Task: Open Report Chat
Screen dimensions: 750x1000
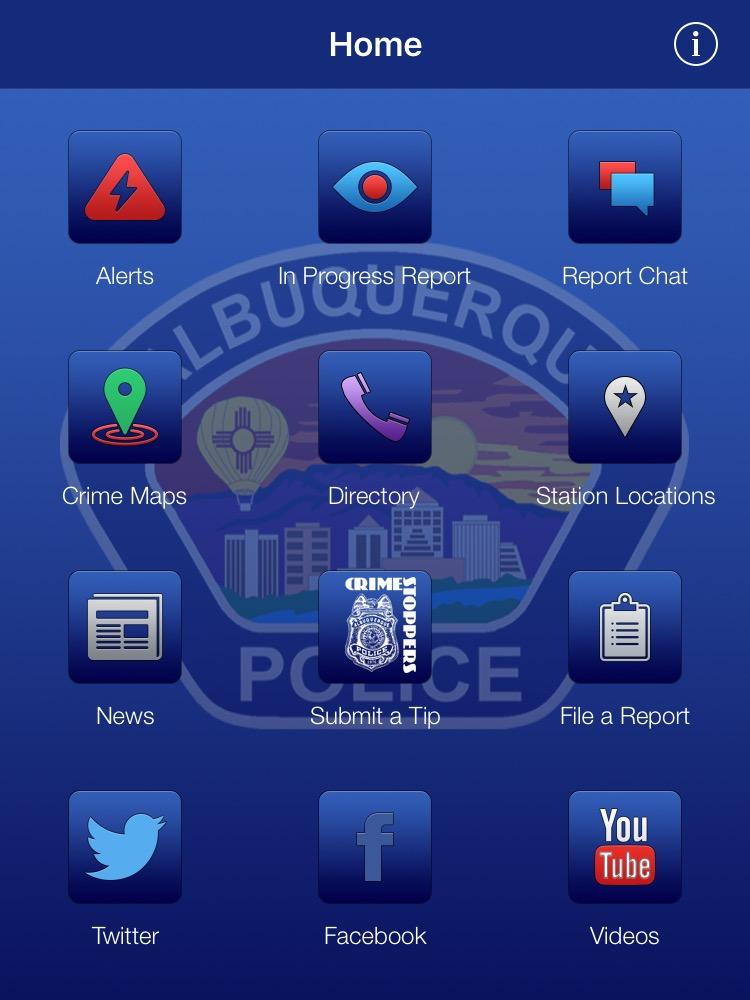Action: 625,187
